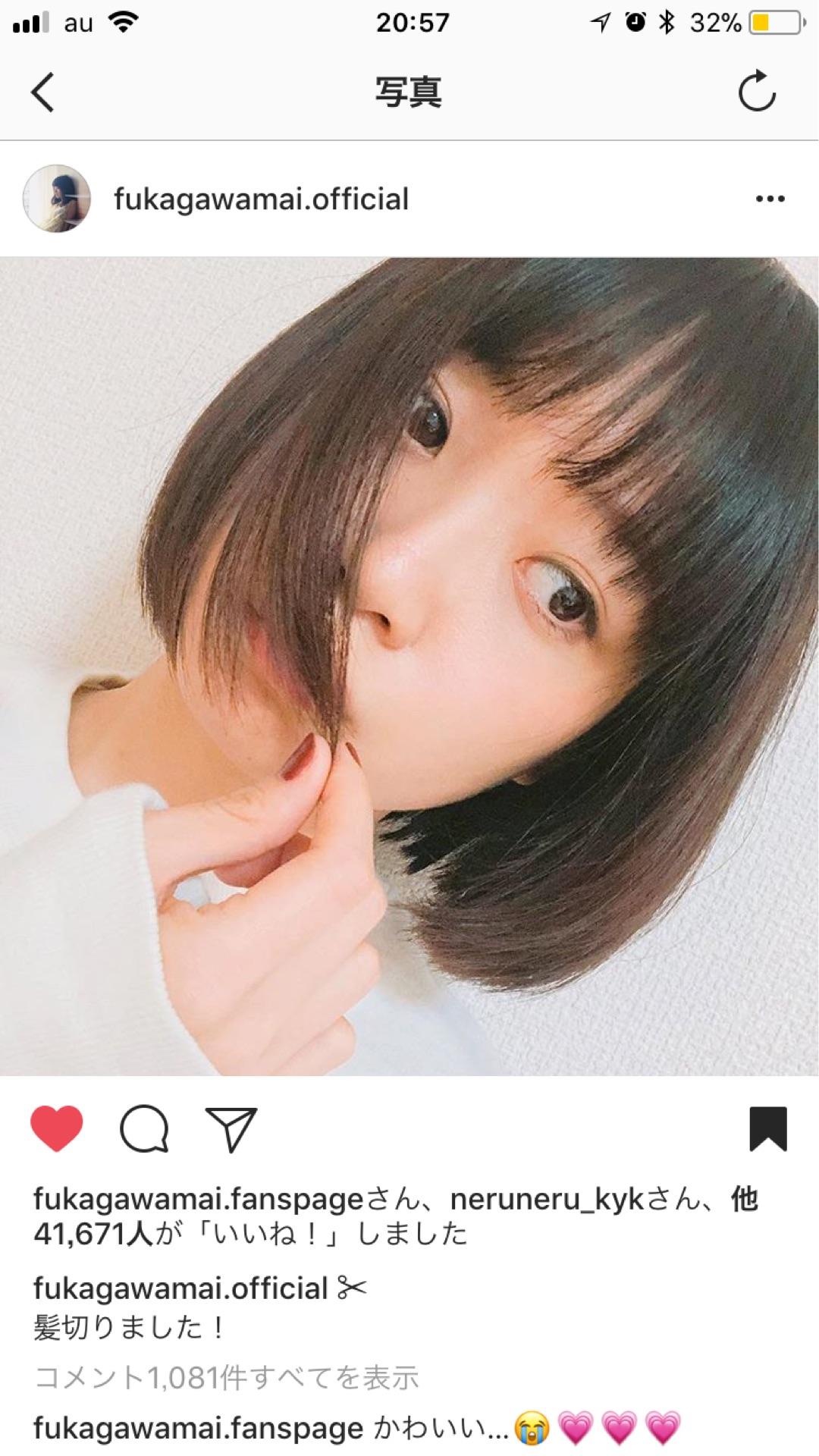Remove the bookmark from this post

point(767,1129)
